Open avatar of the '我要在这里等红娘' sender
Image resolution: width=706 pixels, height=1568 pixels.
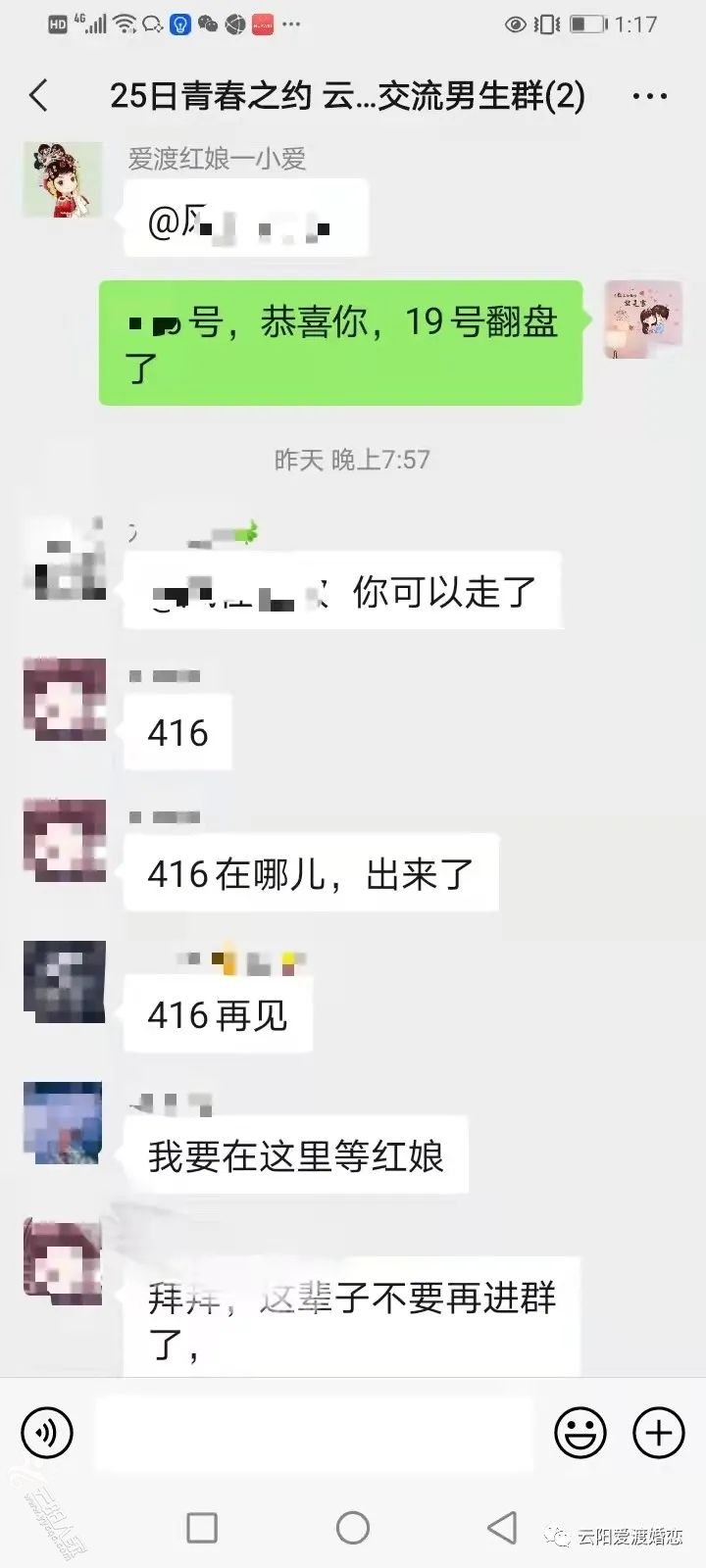(64, 1122)
